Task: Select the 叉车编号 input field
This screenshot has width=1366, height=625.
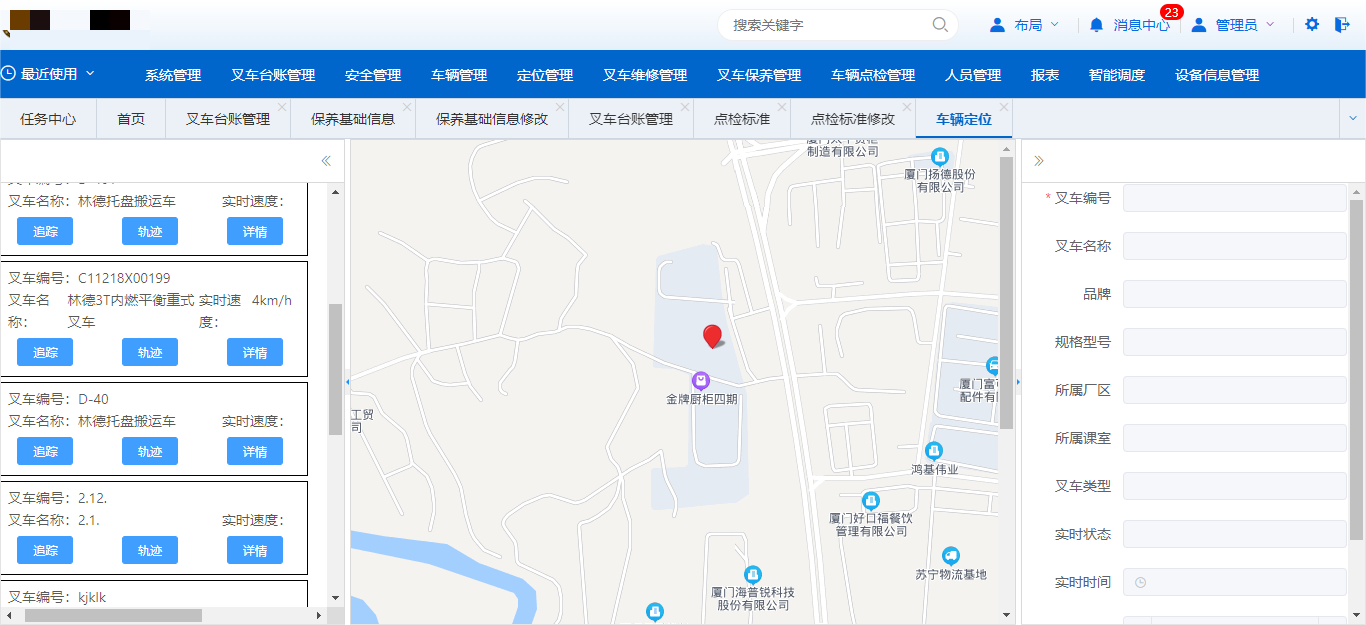Action: tap(1234, 198)
